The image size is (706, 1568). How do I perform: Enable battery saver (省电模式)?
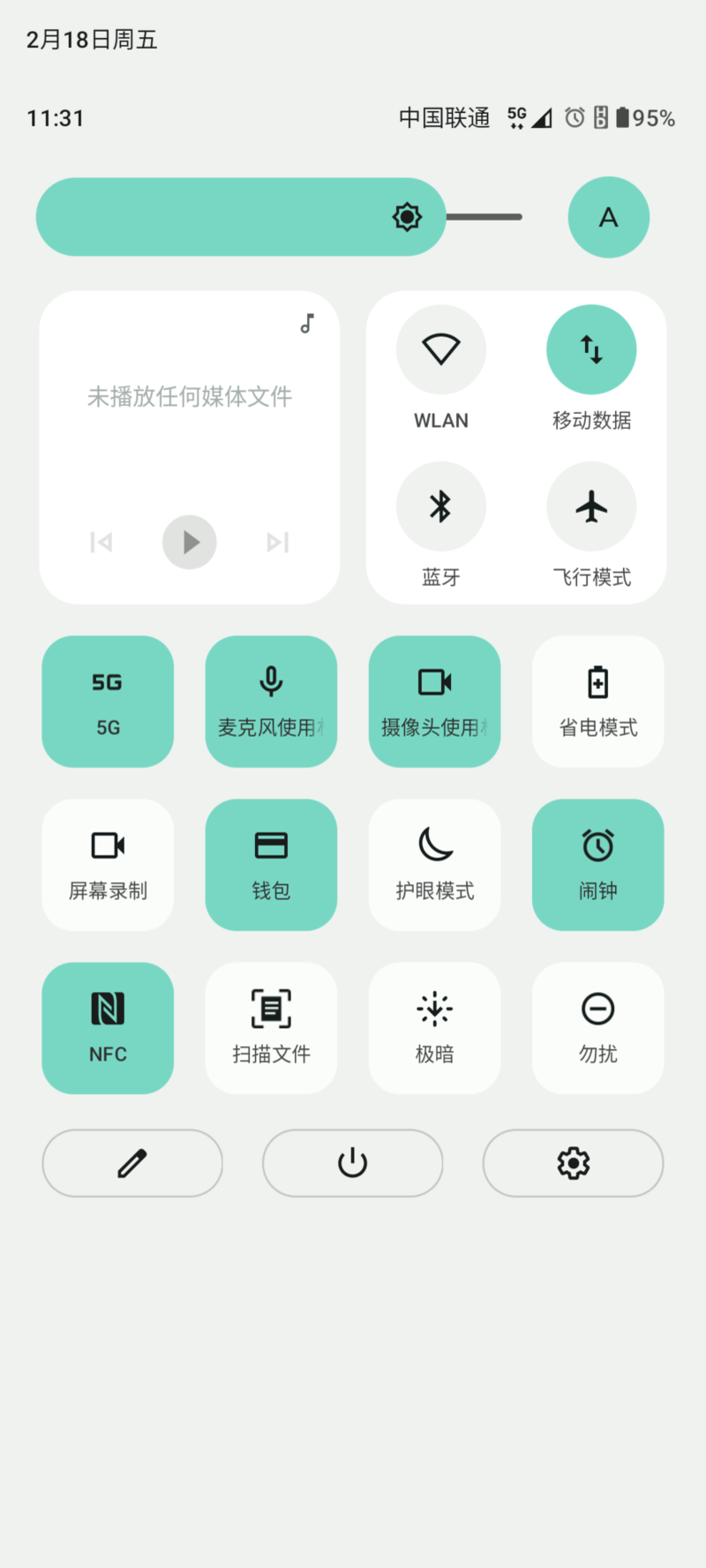coord(597,701)
